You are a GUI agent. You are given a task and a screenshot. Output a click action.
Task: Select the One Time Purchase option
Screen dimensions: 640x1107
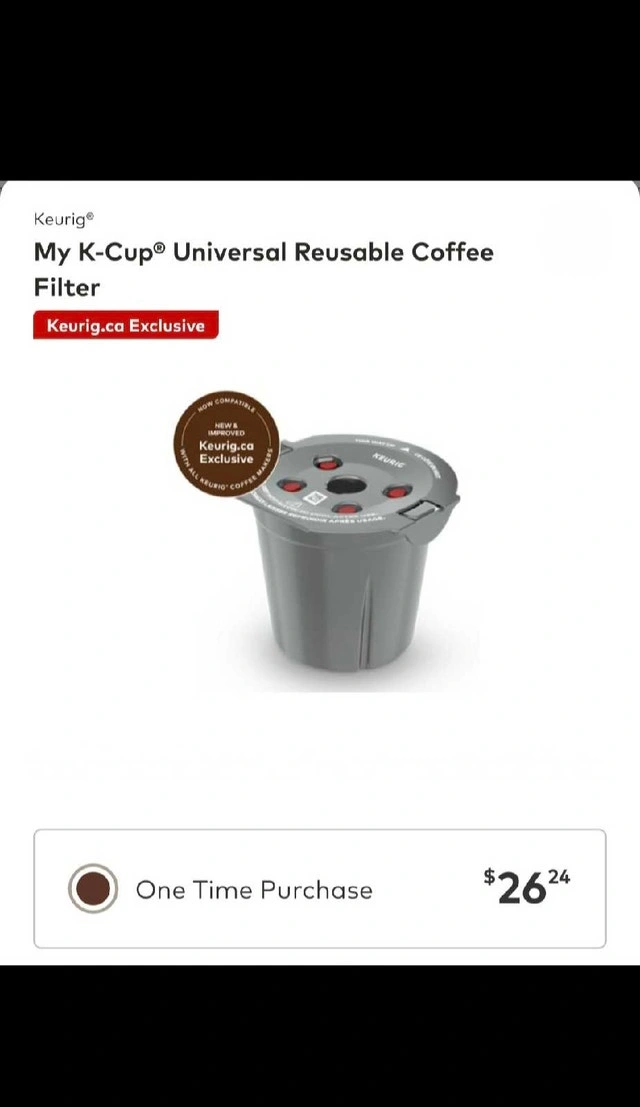93,888
